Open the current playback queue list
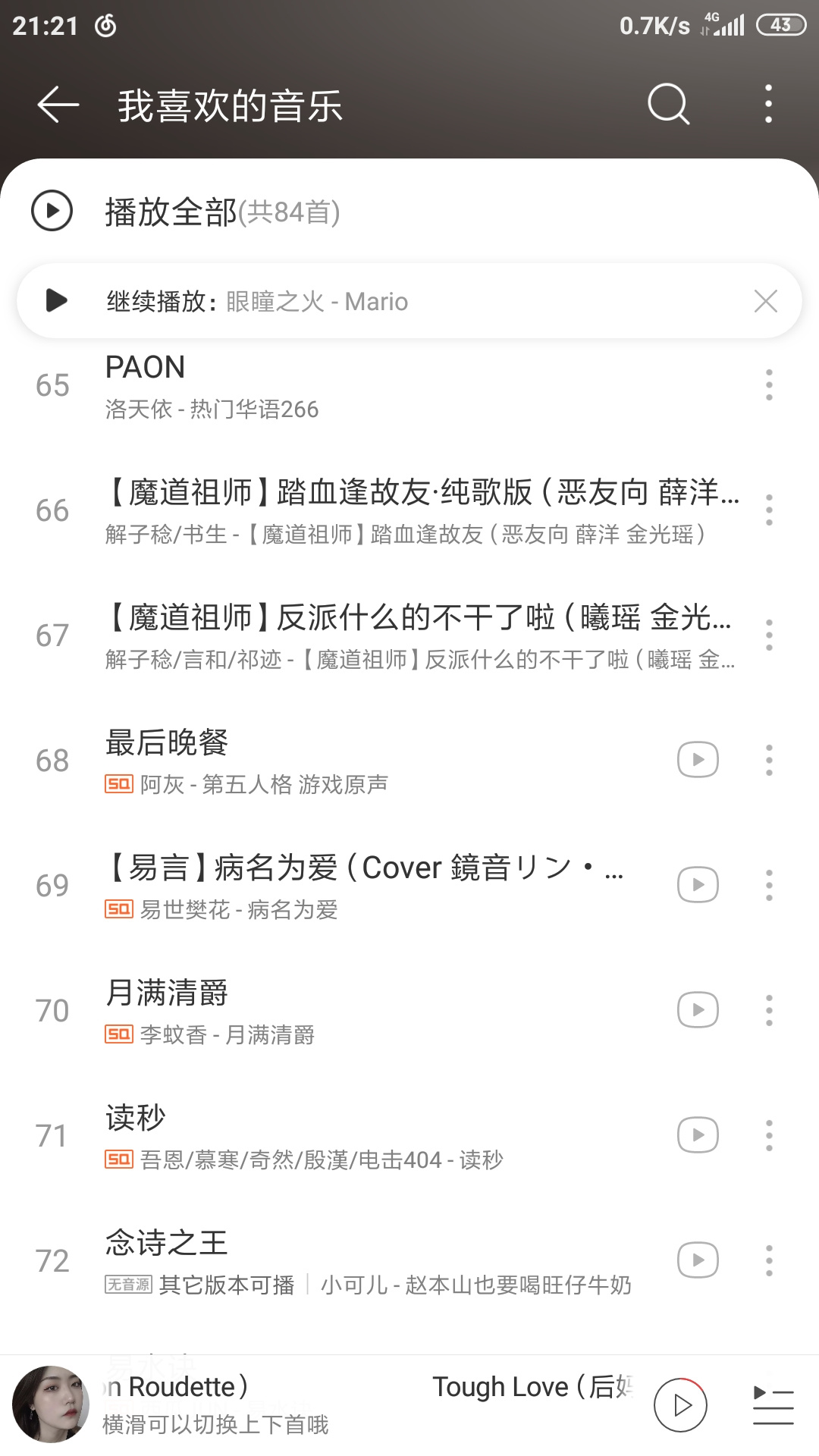This screenshot has height=1456, width=819. (x=773, y=1405)
